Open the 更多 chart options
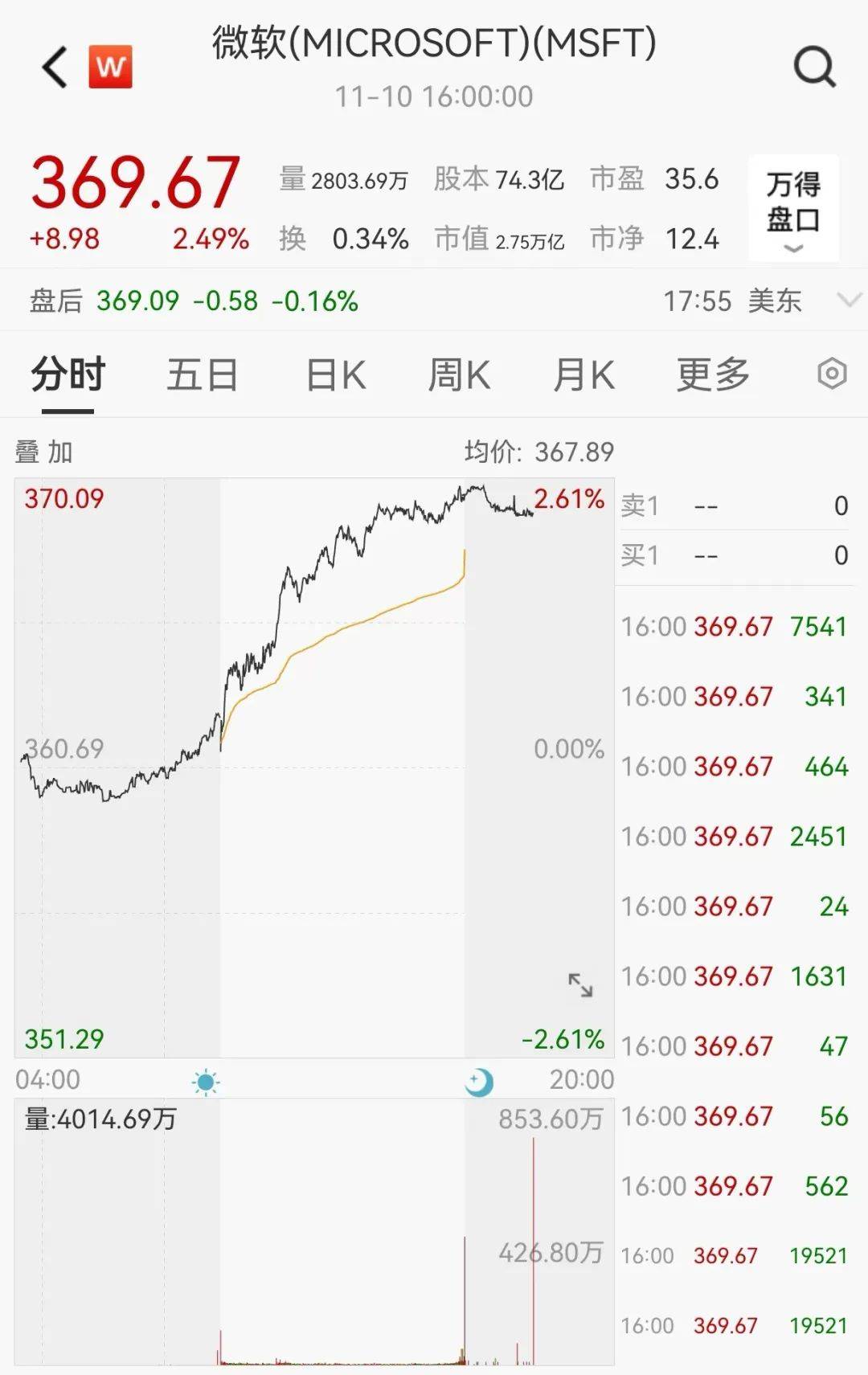The width and height of the screenshot is (868, 1375). pyautogui.click(x=713, y=375)
